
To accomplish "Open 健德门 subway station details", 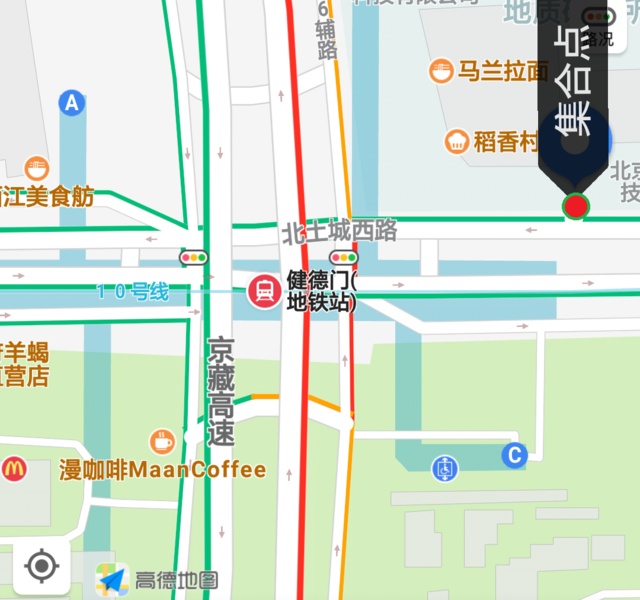I will tap(264, 291).
